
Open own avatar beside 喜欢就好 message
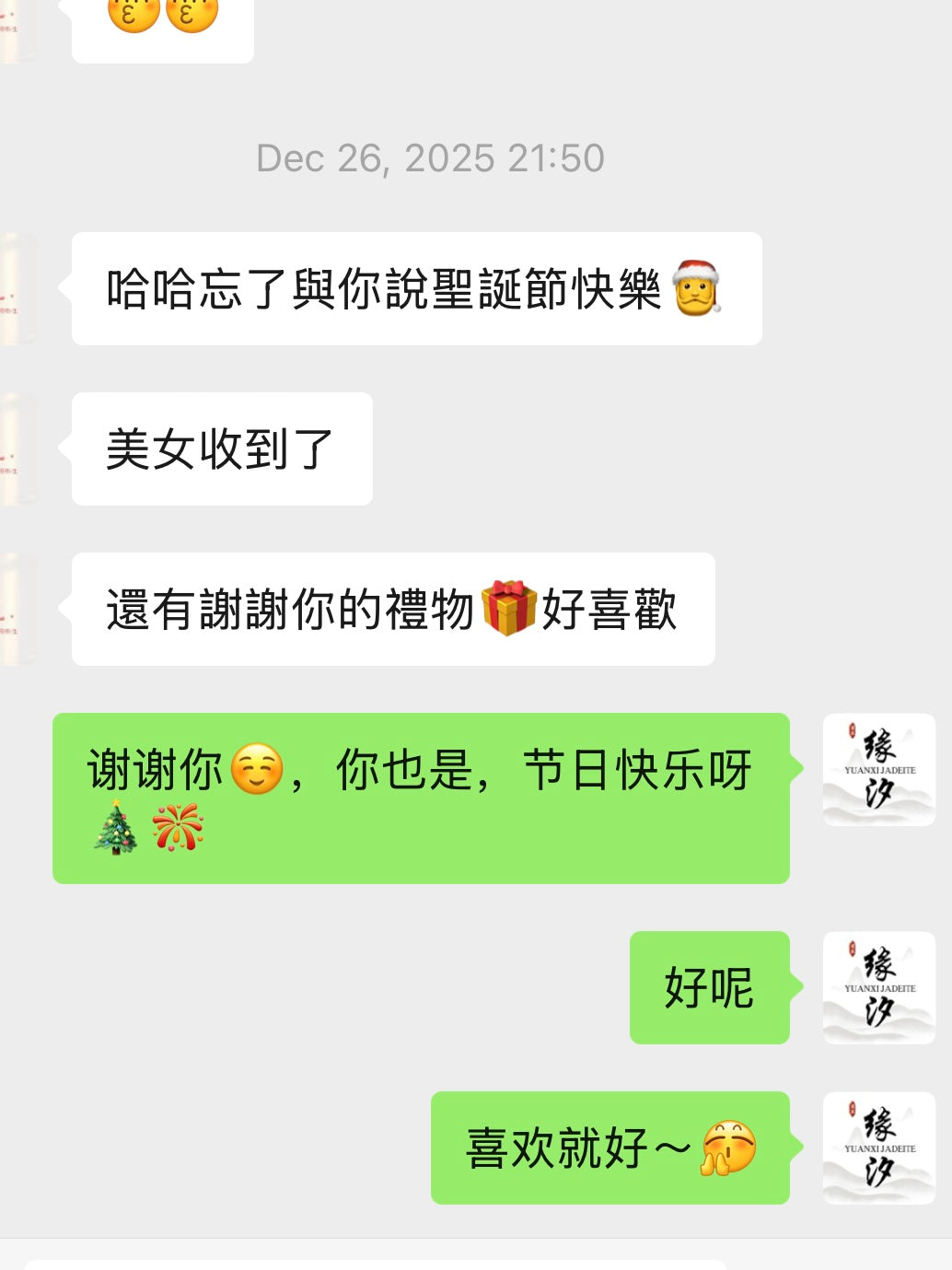click(x=878, y=1148)
